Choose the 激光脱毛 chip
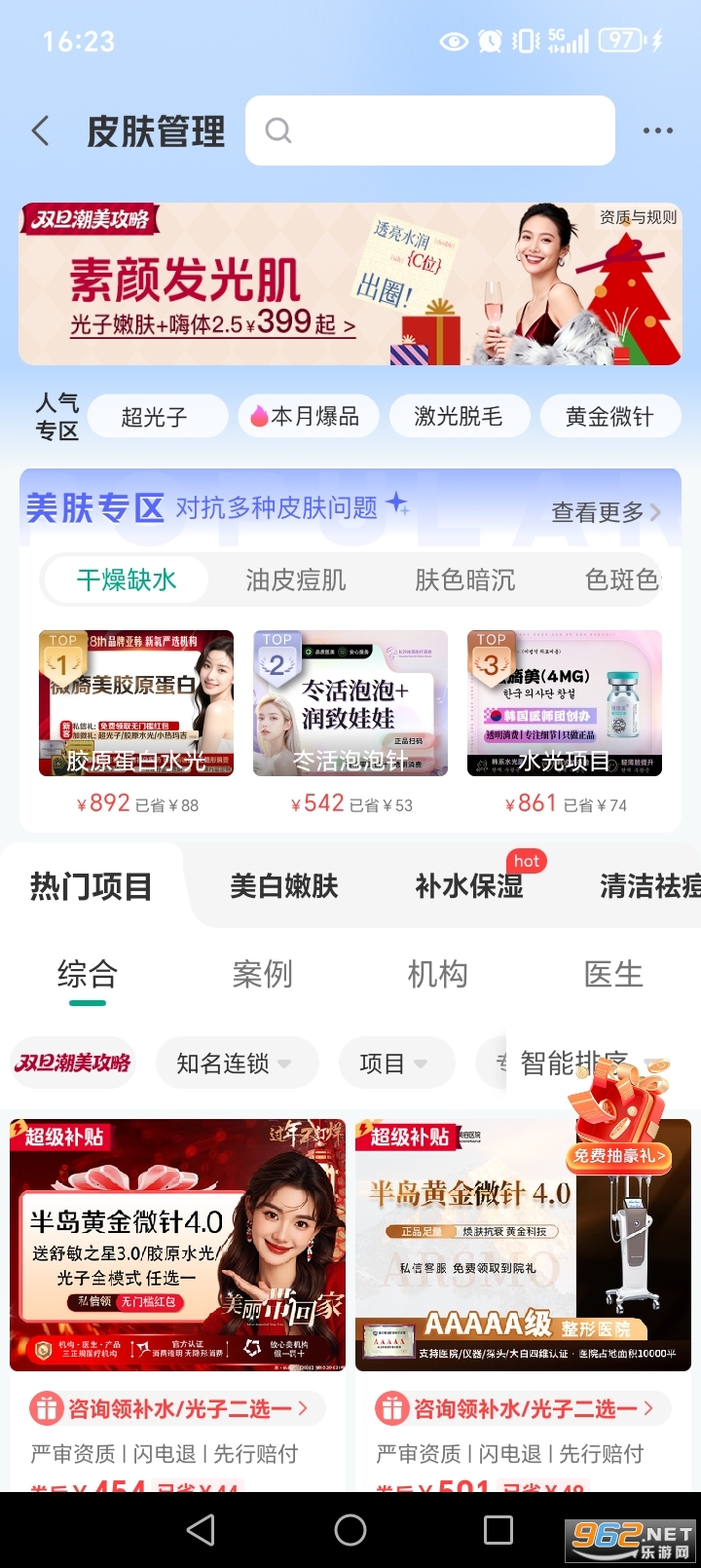The height and width of the screenshot is (1568, 701). 459,417
